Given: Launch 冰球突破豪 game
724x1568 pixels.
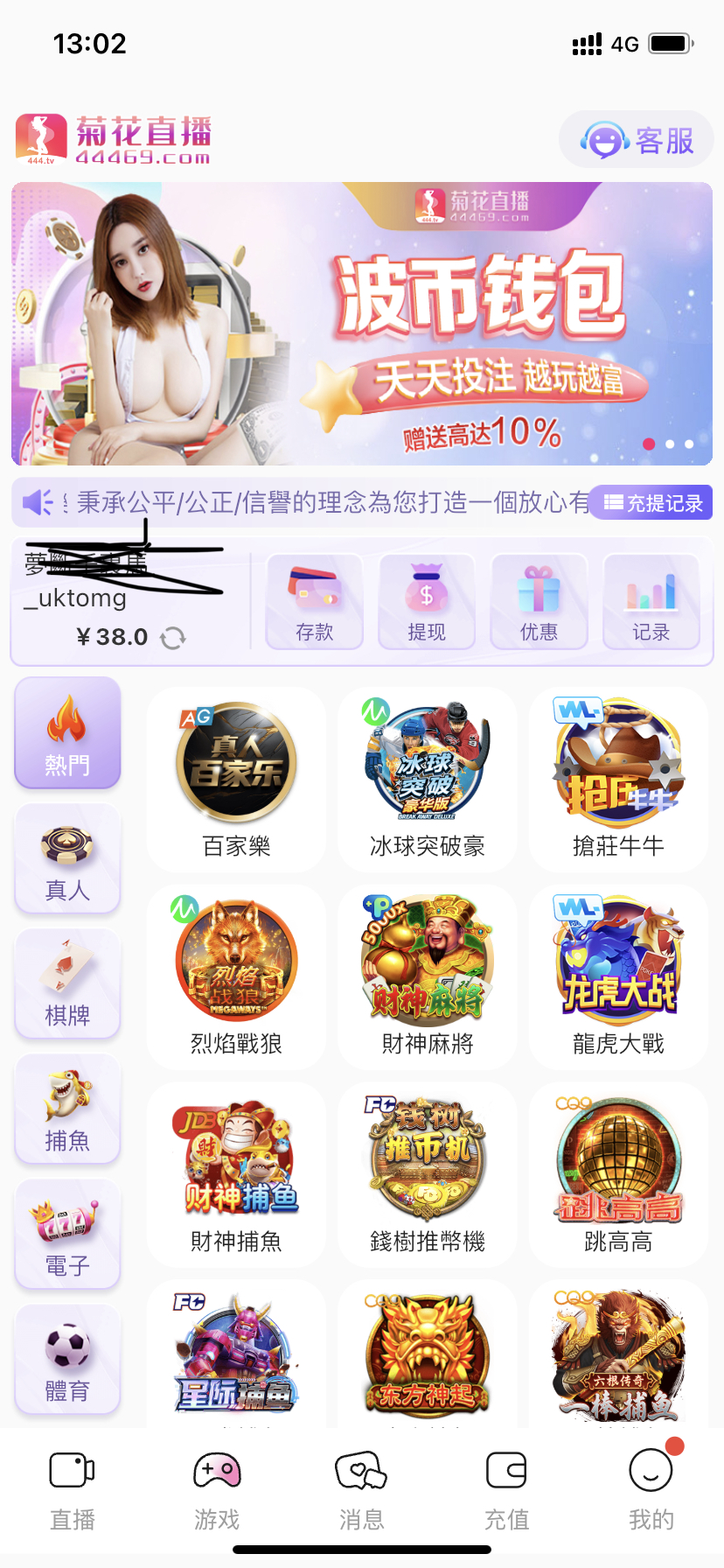Looking at the screenshot, I should (427, 779).
